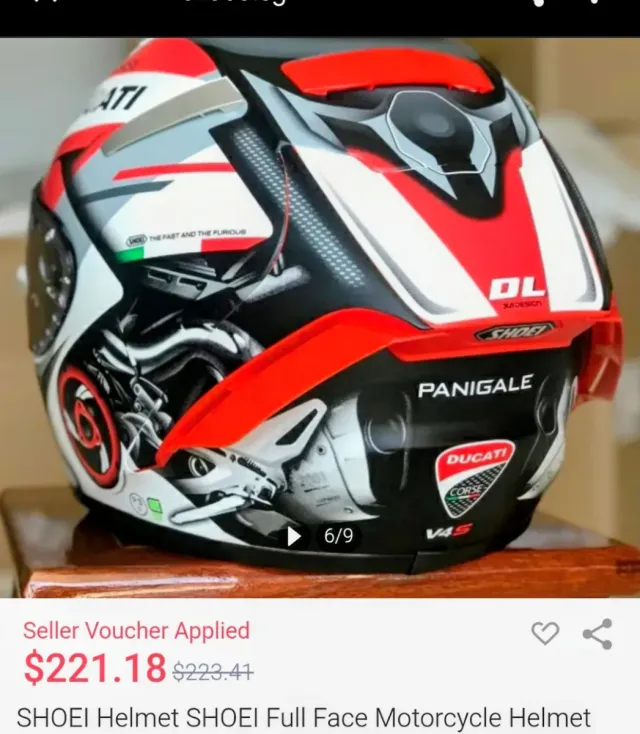This screenshot has height=734, width=640.
Task: Add the SHOEI helmet to wishlist
Action: (x=544, y=634)
